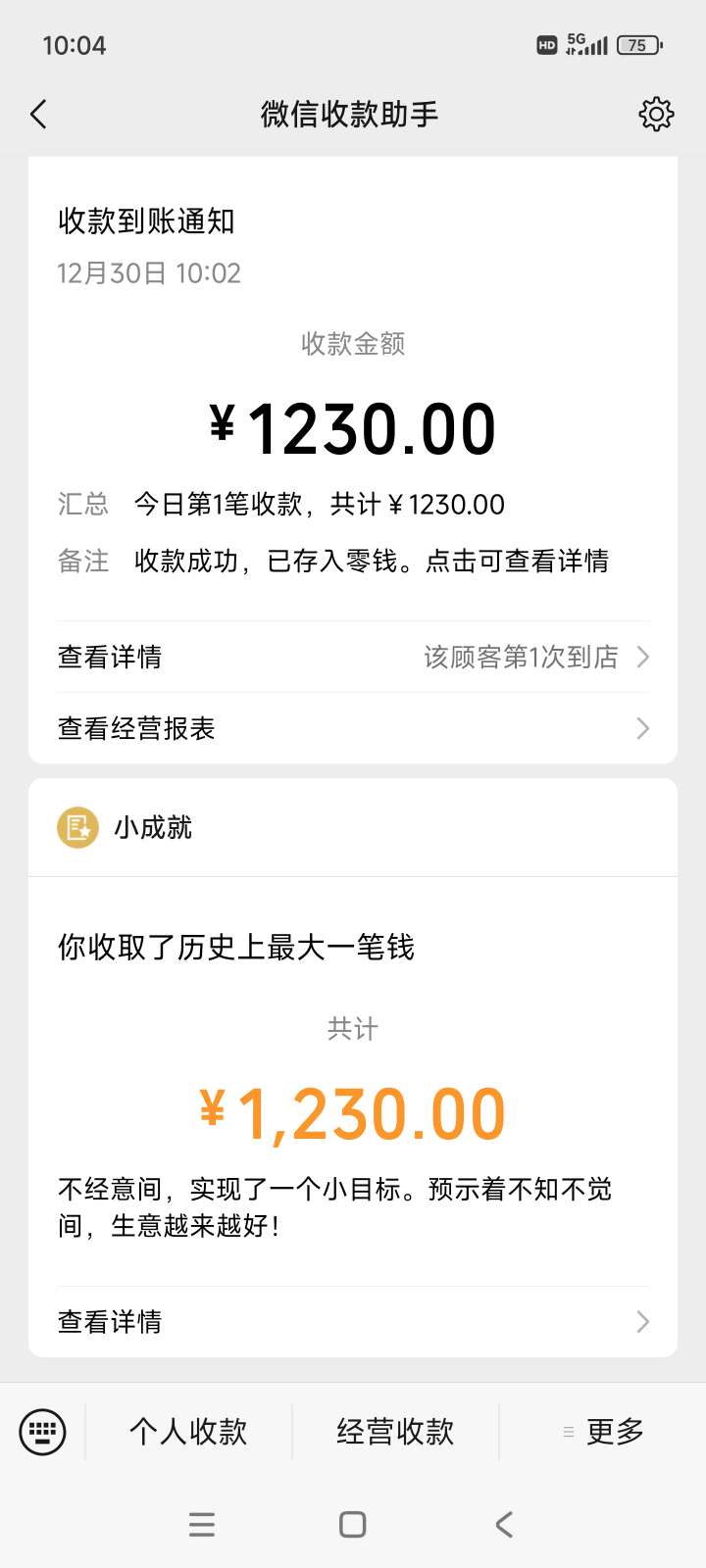Tap the system home button
The image size is (706, 1568).
pos(352,1524)
